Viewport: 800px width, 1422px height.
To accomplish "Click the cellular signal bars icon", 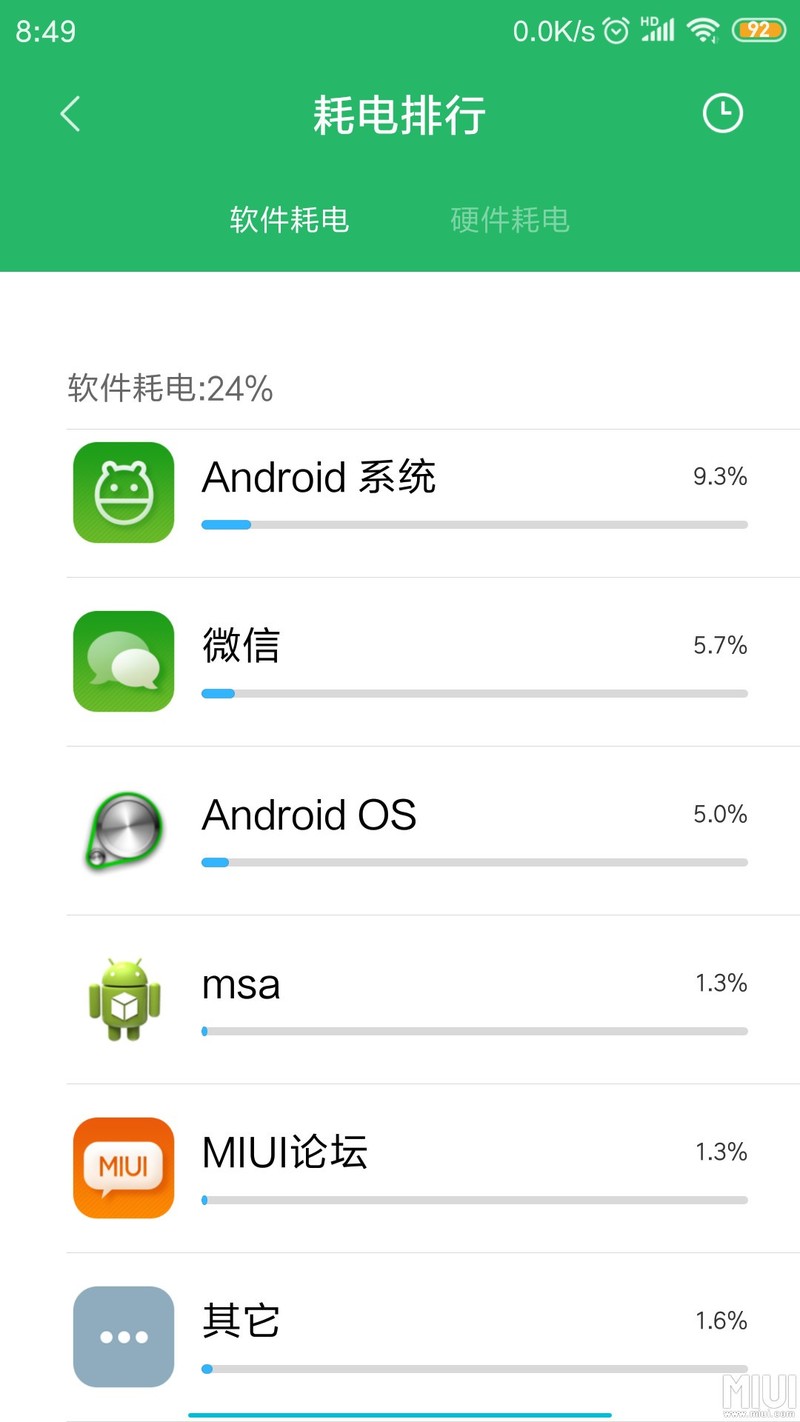I will 657,30.
